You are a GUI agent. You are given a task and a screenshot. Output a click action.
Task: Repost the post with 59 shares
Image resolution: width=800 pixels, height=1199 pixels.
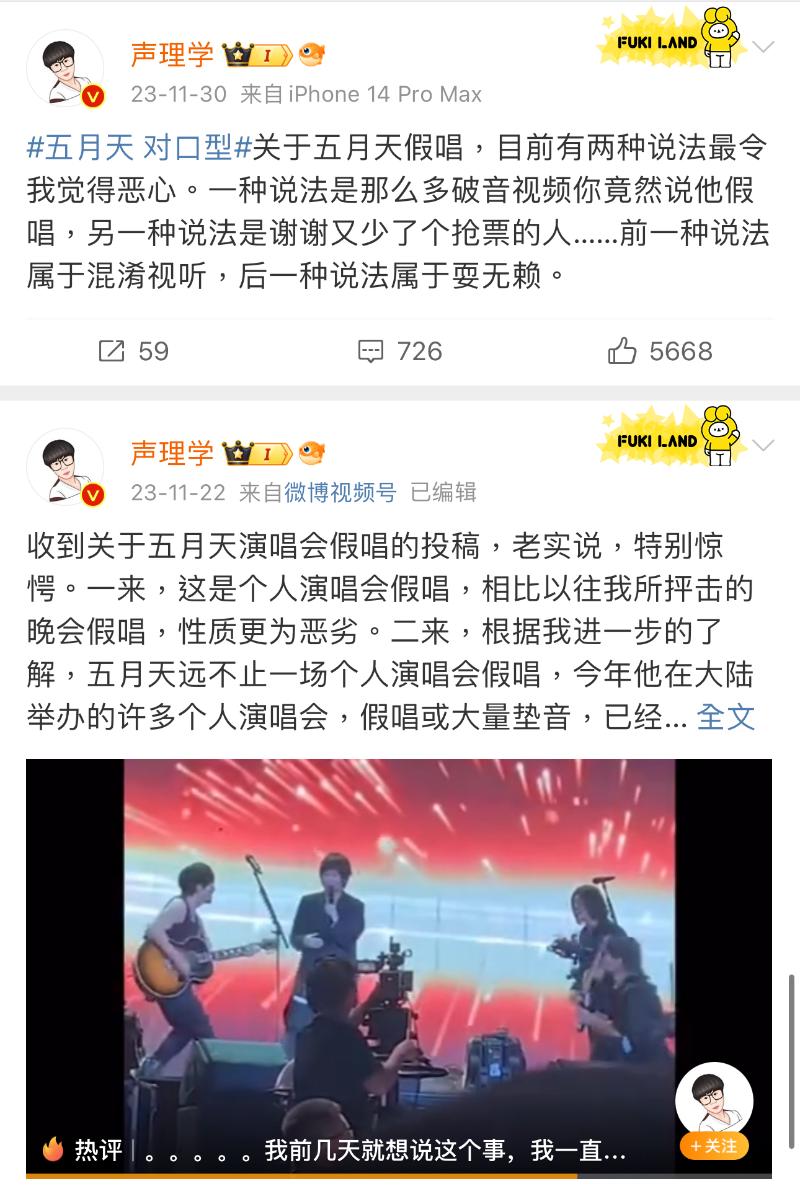pyautogui.click(x=134, y=351)
